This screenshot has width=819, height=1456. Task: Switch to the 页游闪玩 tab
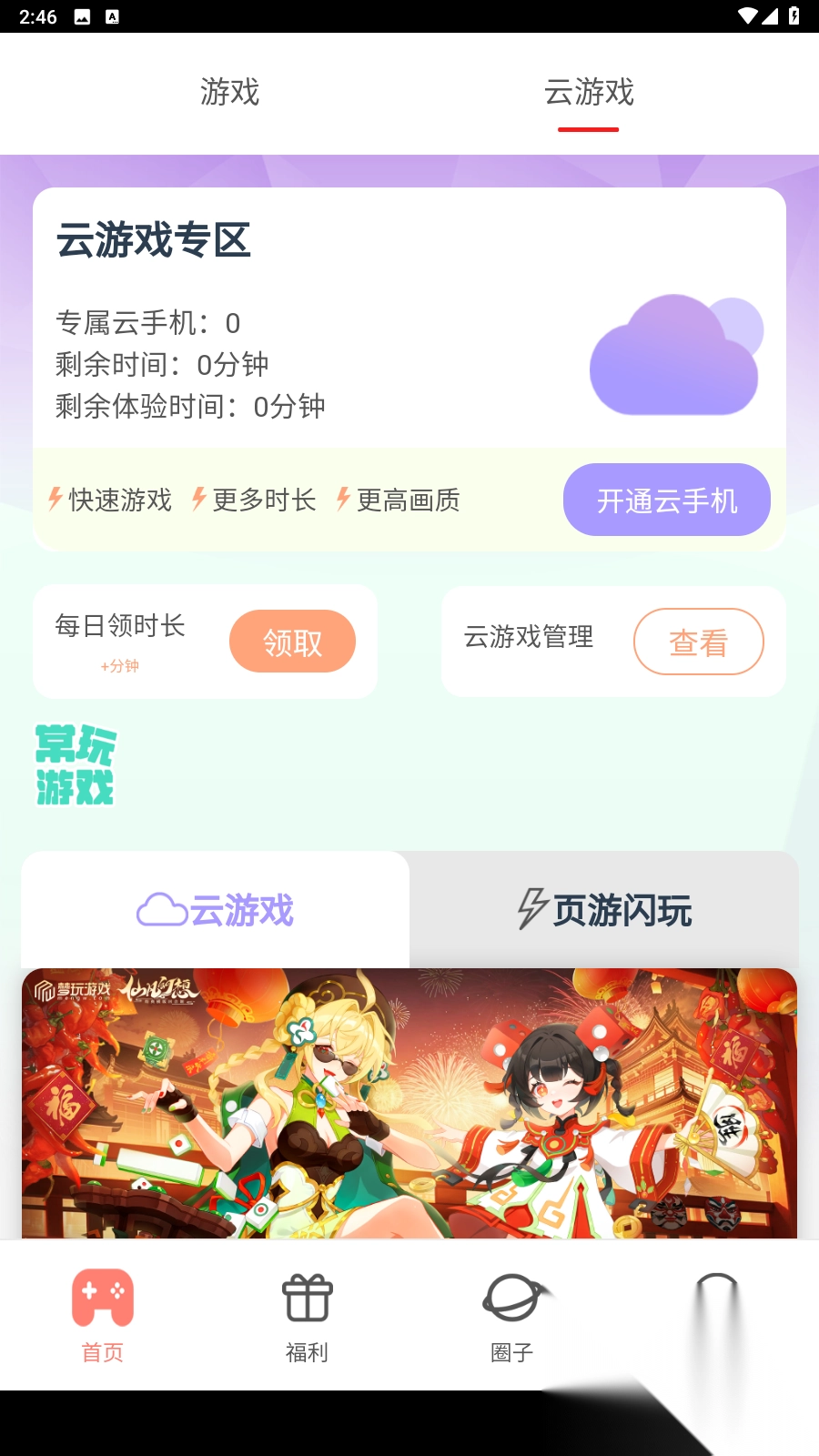click(604, 909)
